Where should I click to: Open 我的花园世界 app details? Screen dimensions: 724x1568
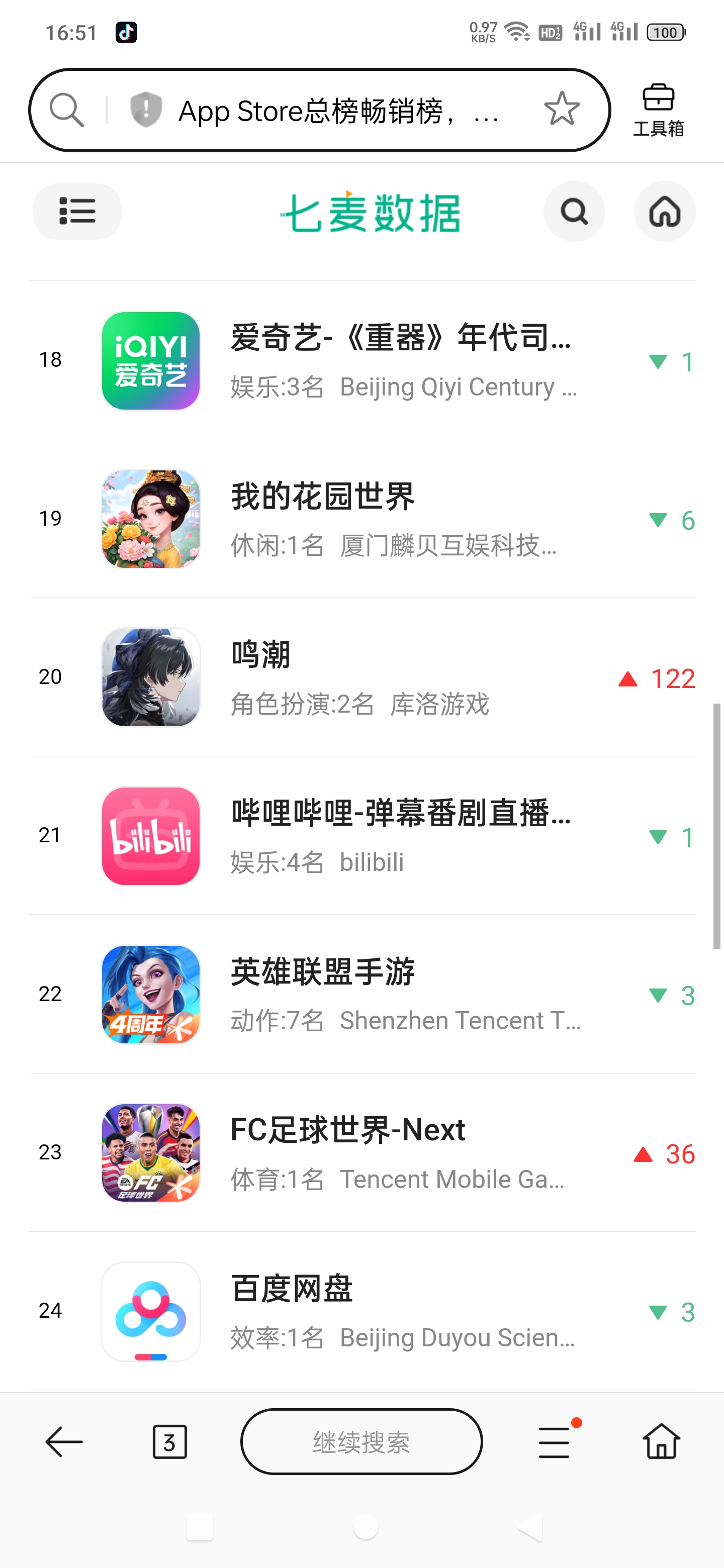click(x=363, y=519)
